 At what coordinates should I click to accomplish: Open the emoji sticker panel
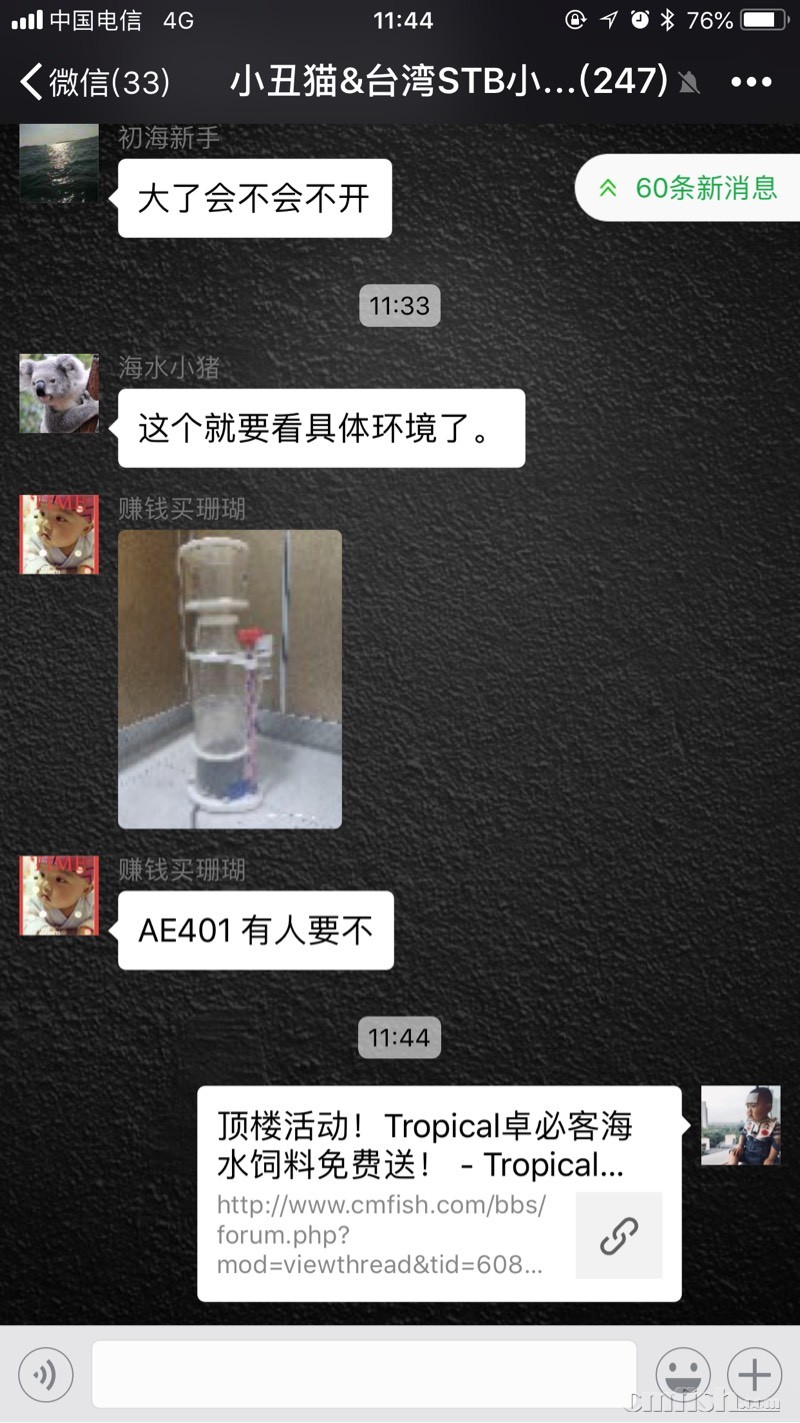(683, 1375)
